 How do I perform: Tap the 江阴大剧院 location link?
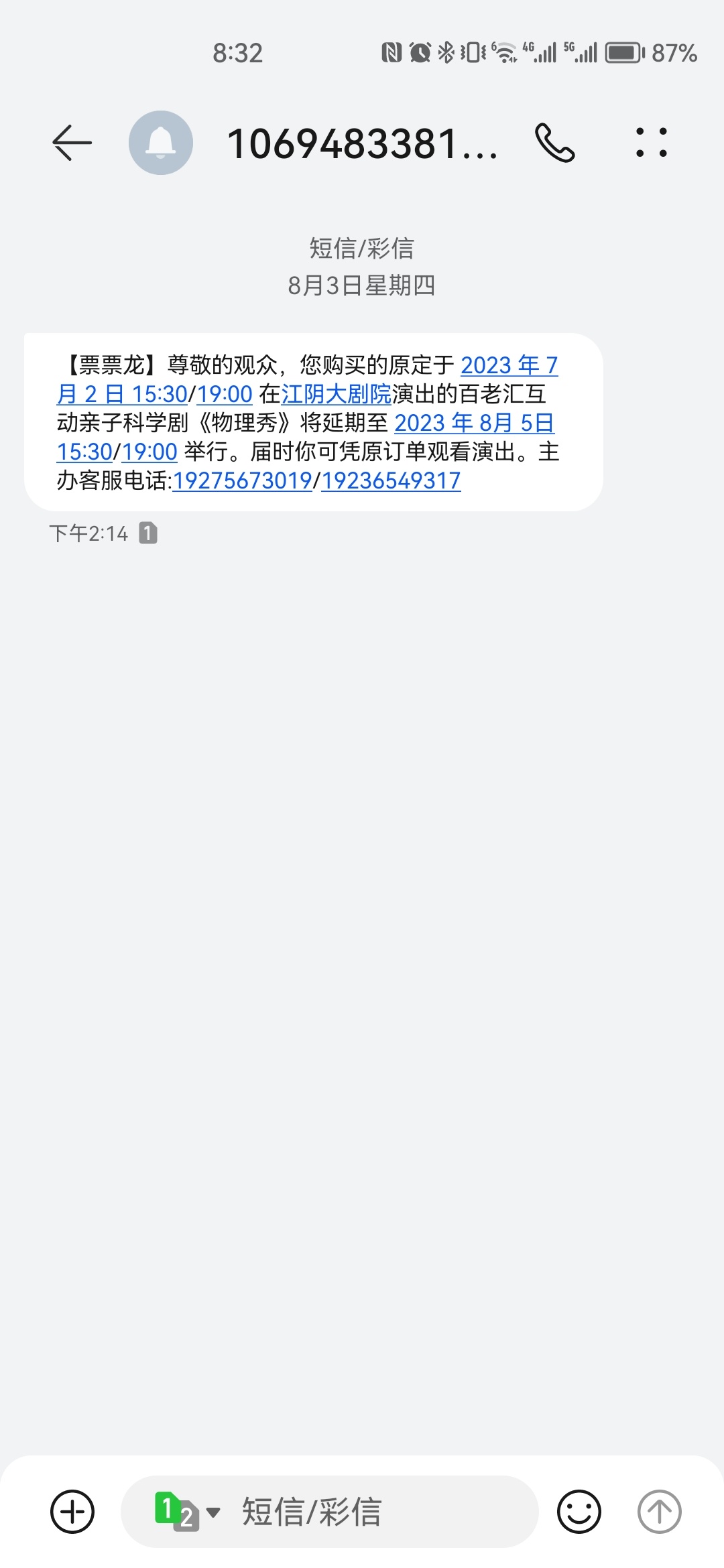337,394
